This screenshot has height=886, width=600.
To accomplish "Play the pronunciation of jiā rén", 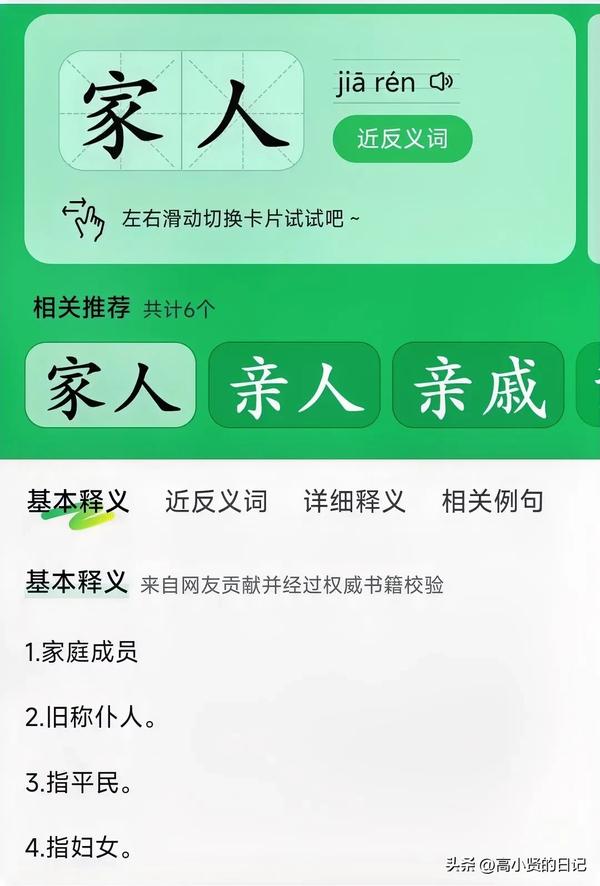I will pyautogui.click(x=441, y=82).
